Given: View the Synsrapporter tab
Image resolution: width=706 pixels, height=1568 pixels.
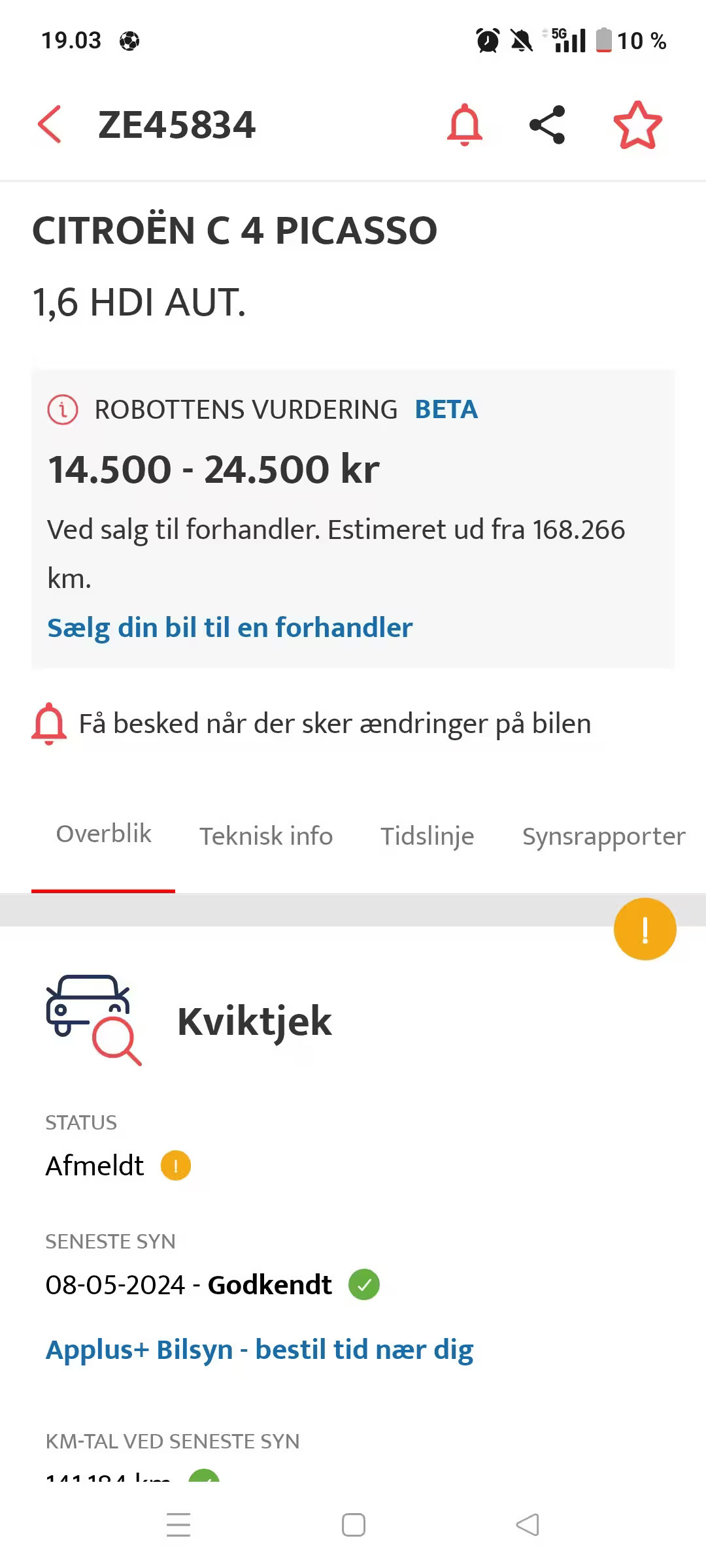Looking at the screenshot, I should pos(603,836).
